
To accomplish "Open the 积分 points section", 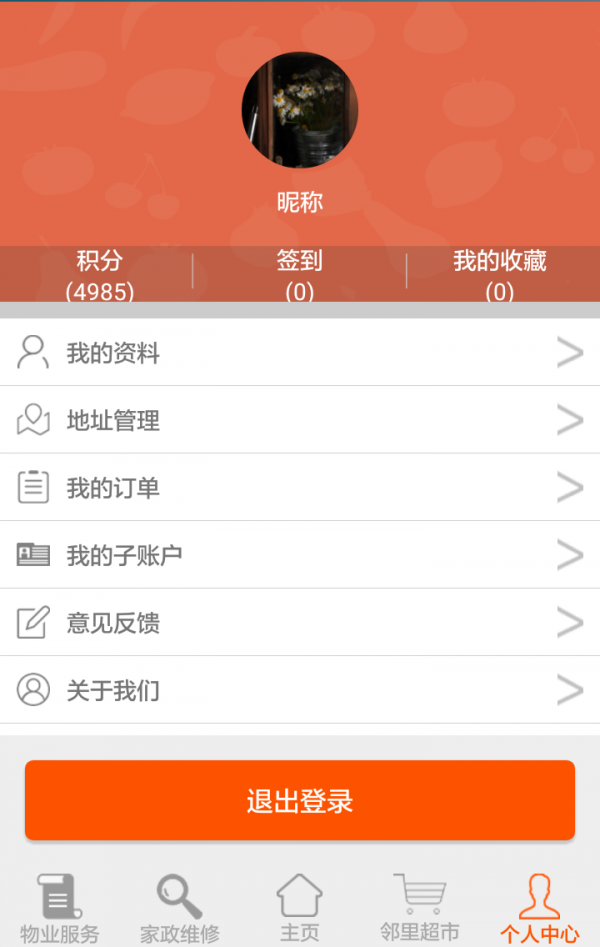I will (x=100, y=275).
